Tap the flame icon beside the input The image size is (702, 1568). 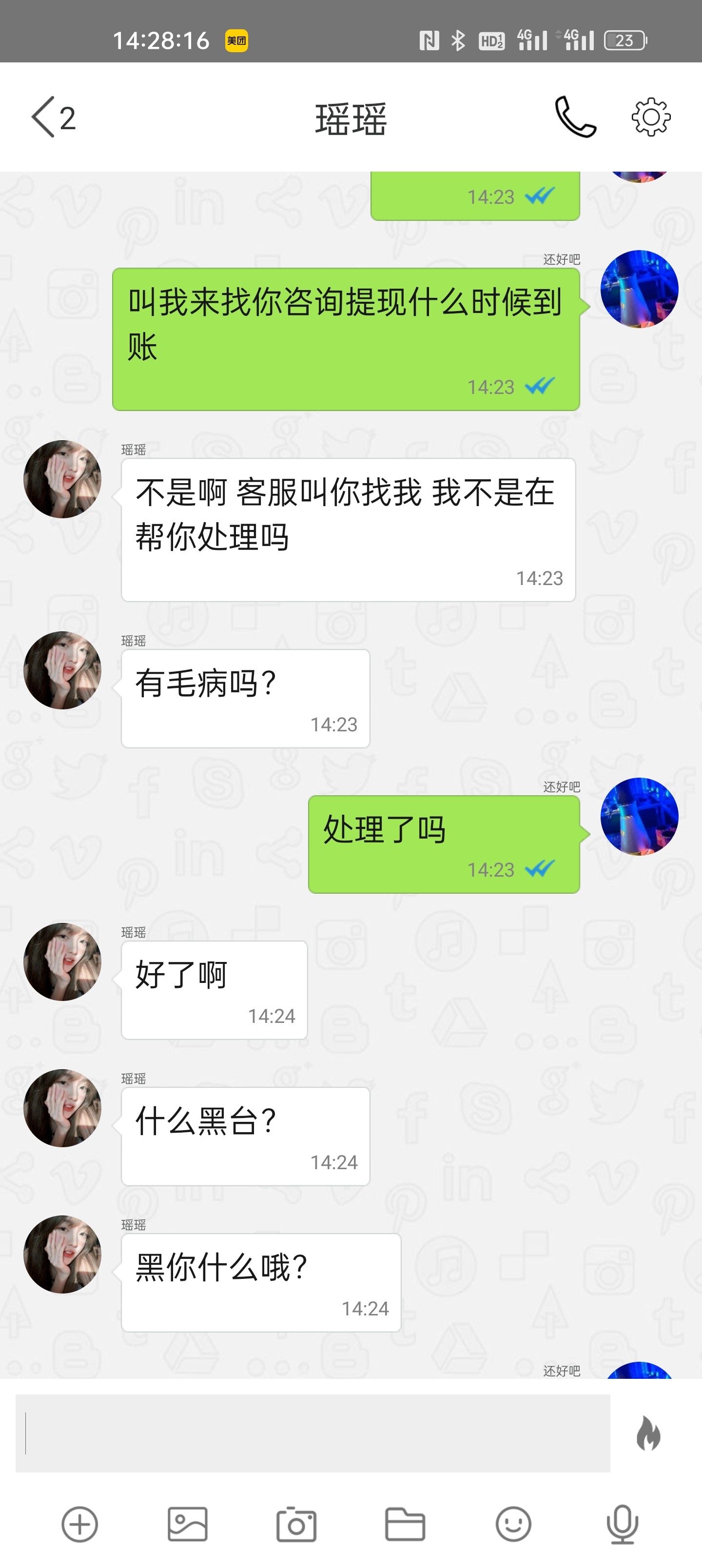pyautogui.click(x=648, y=1433)
